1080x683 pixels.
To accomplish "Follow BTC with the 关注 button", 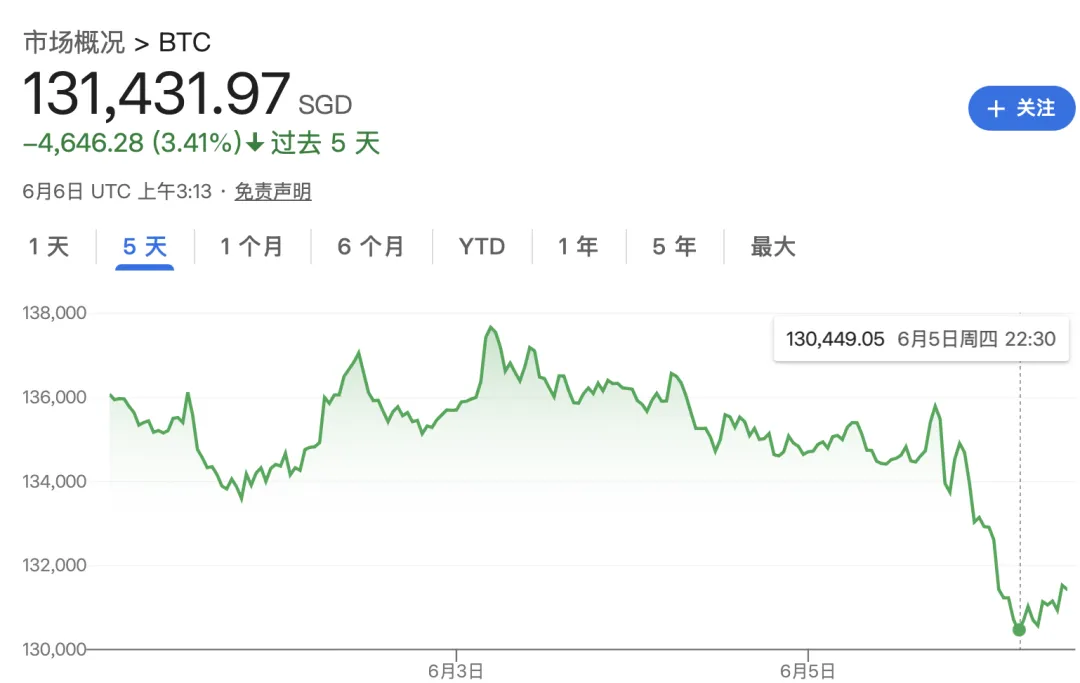I will point(1021,108).
